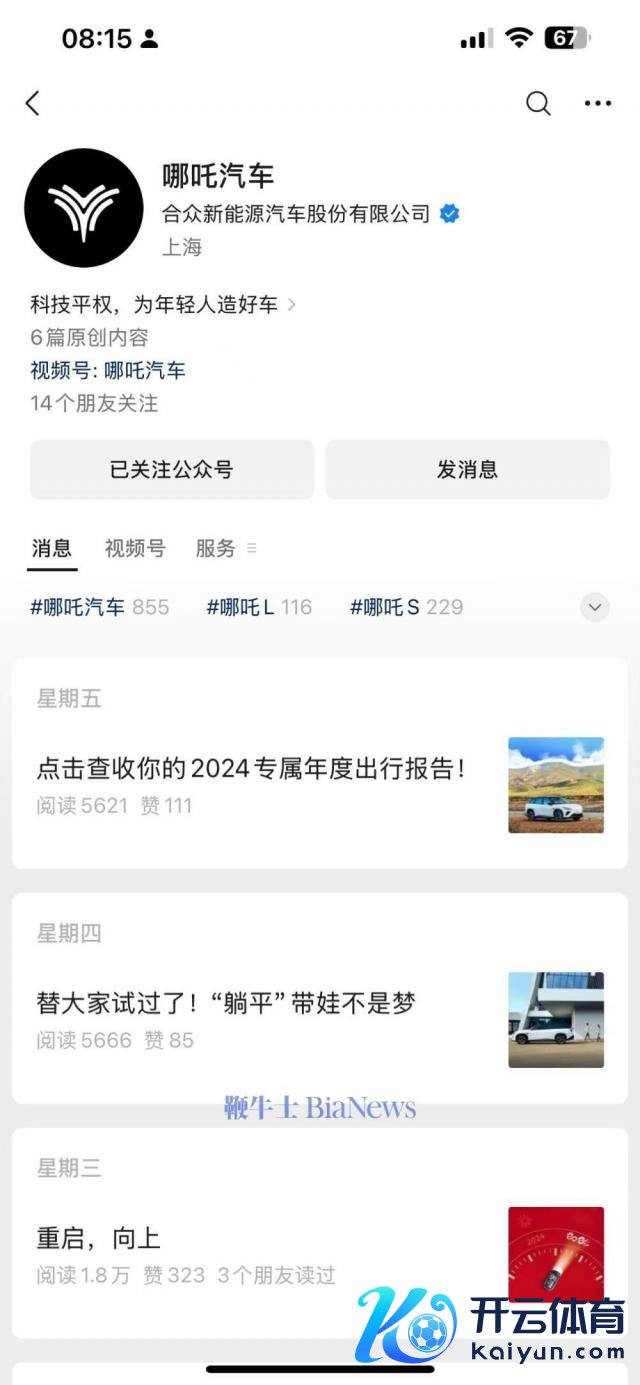Open the three-dot overflow menu
The width and height of the screenshot is (640, 1385).
pos(598,103)
